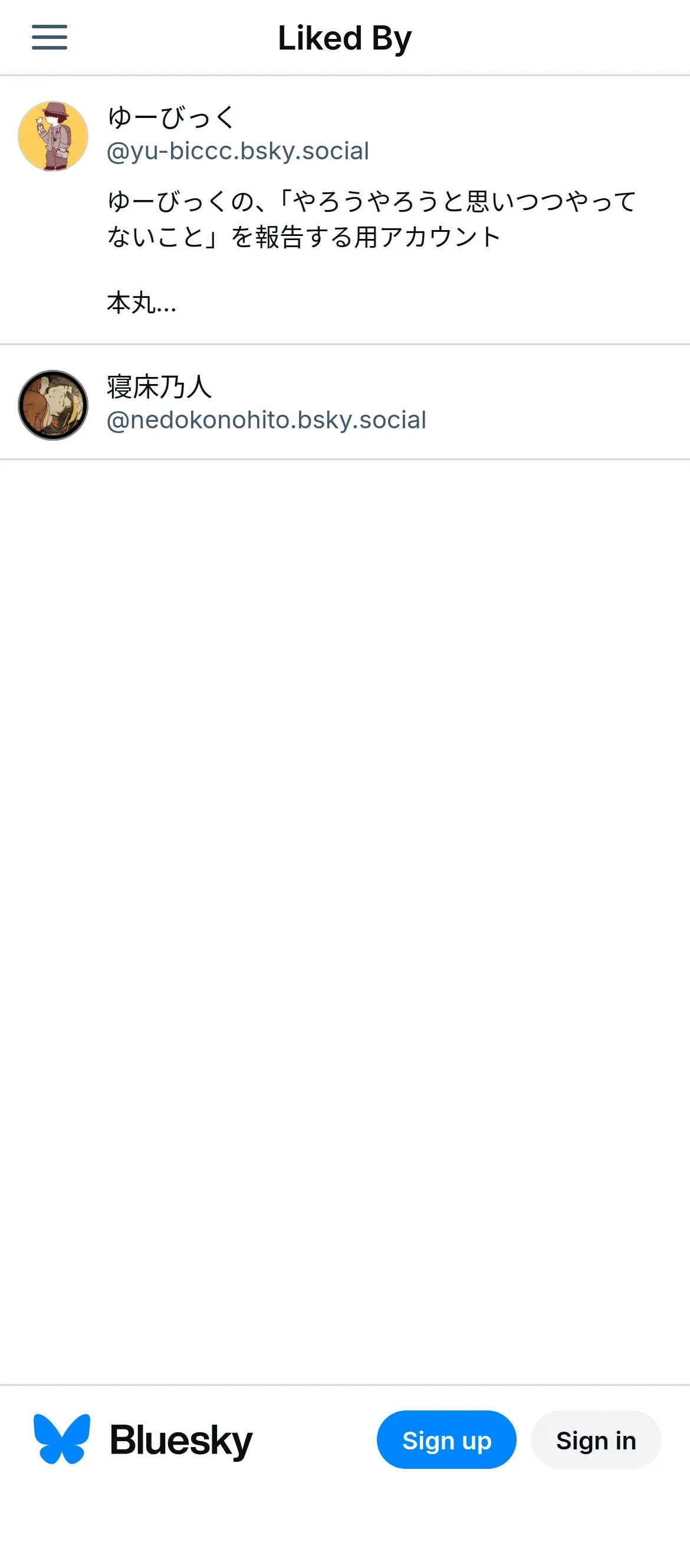Tap the Sign in button
The height and width of the screenshot is (1568, 690).
tap(595, 1440)
